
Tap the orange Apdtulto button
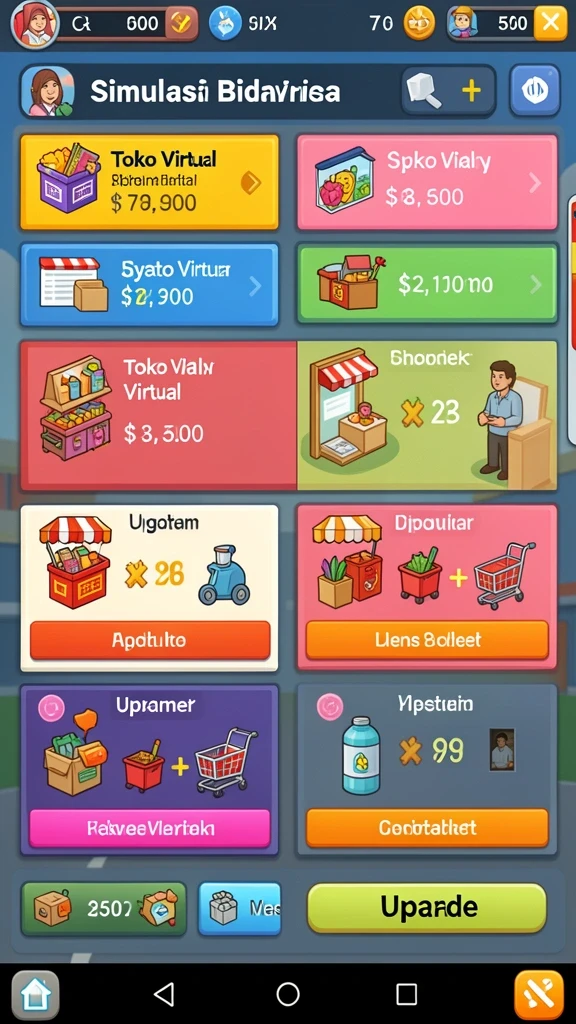[x=150, y=640]
